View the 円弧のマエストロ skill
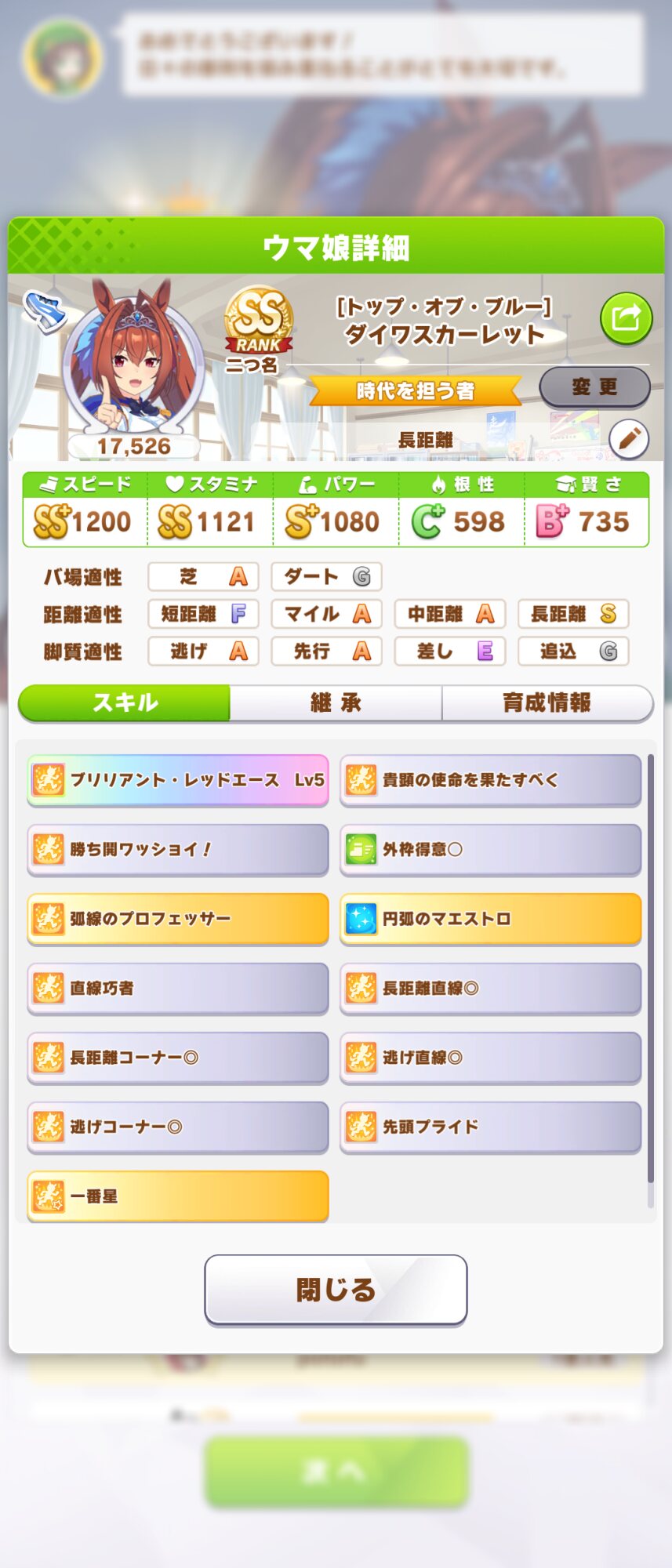Screen dimensions: 672x1568 [490, 918]
